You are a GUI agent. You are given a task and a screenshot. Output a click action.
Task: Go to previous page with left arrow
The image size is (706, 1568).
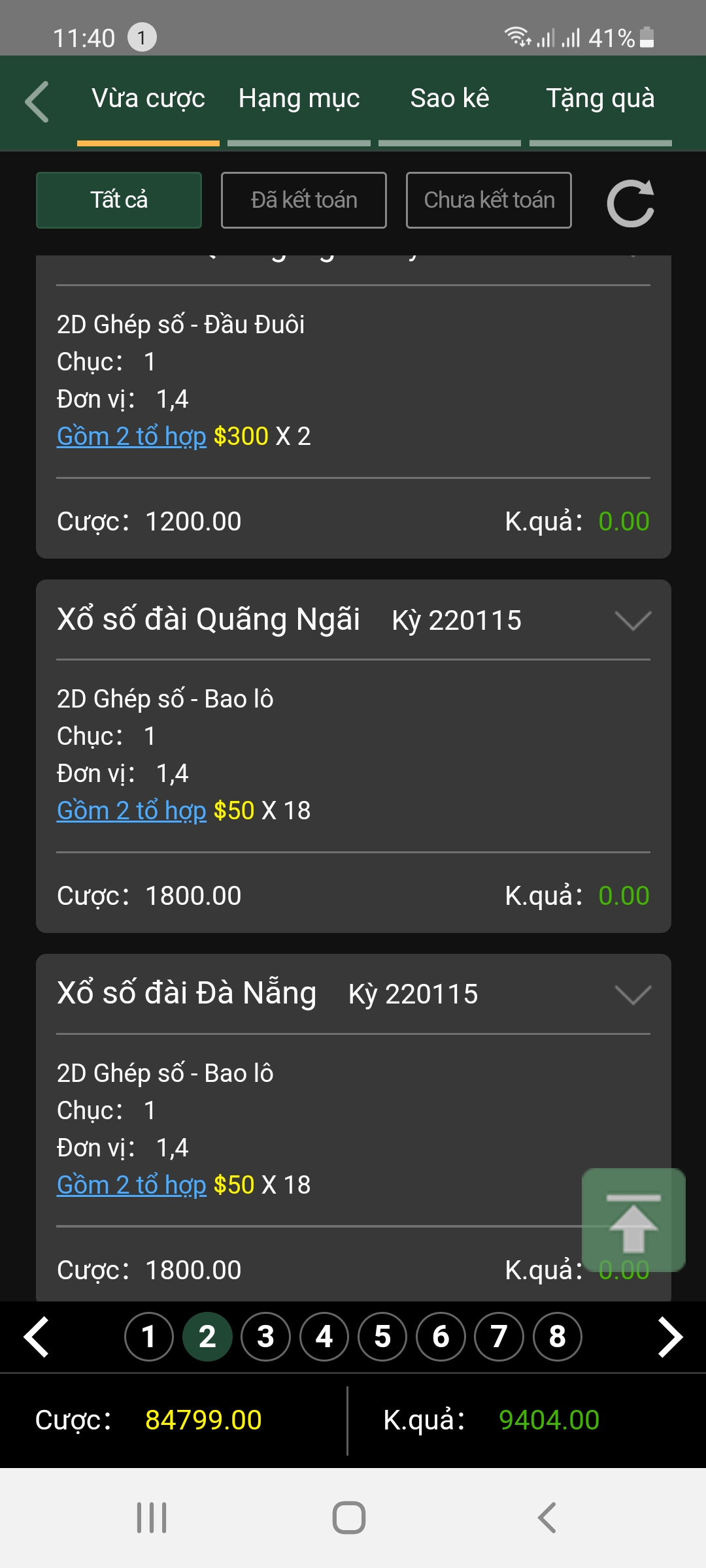click(x=37, y=1337)
